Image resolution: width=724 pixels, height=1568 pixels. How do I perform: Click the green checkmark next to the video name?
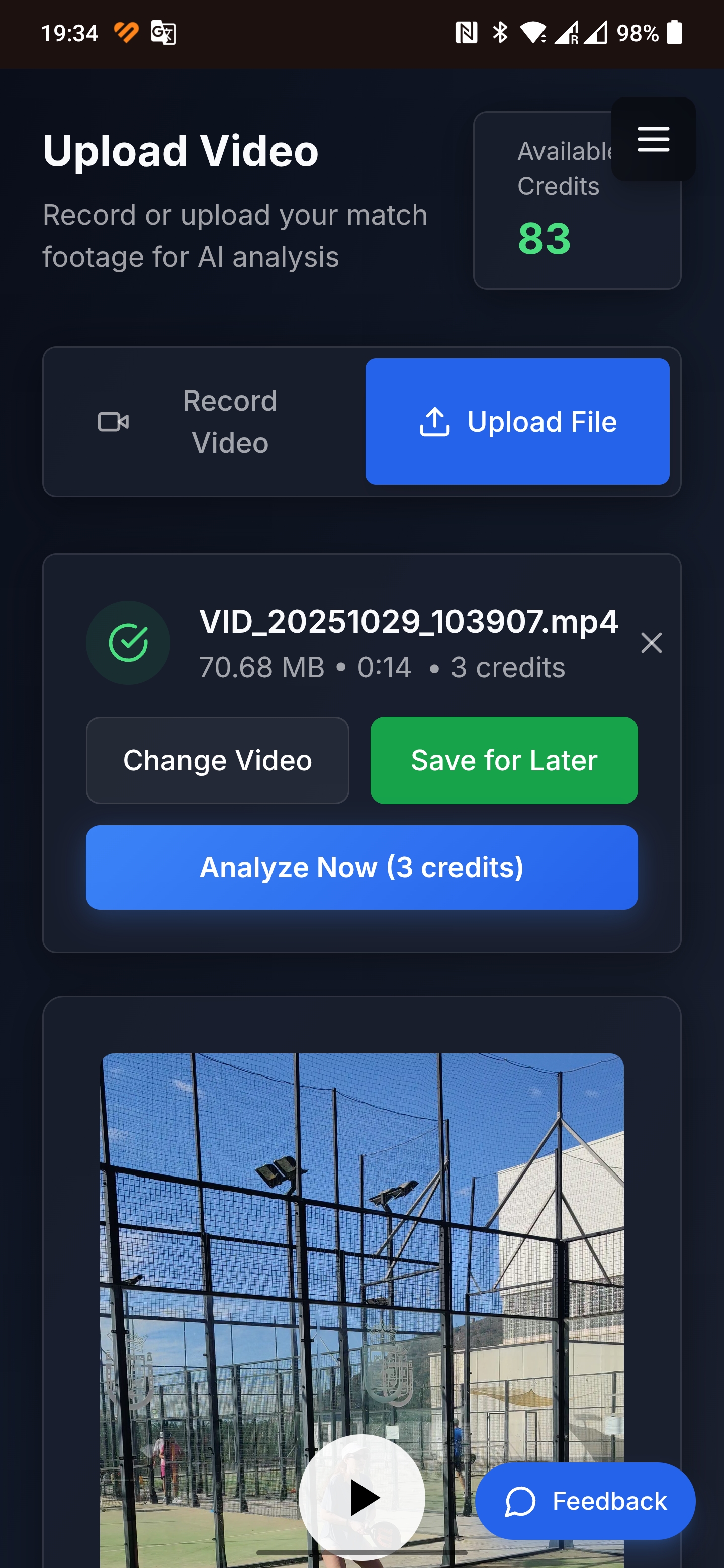[128, 642]
